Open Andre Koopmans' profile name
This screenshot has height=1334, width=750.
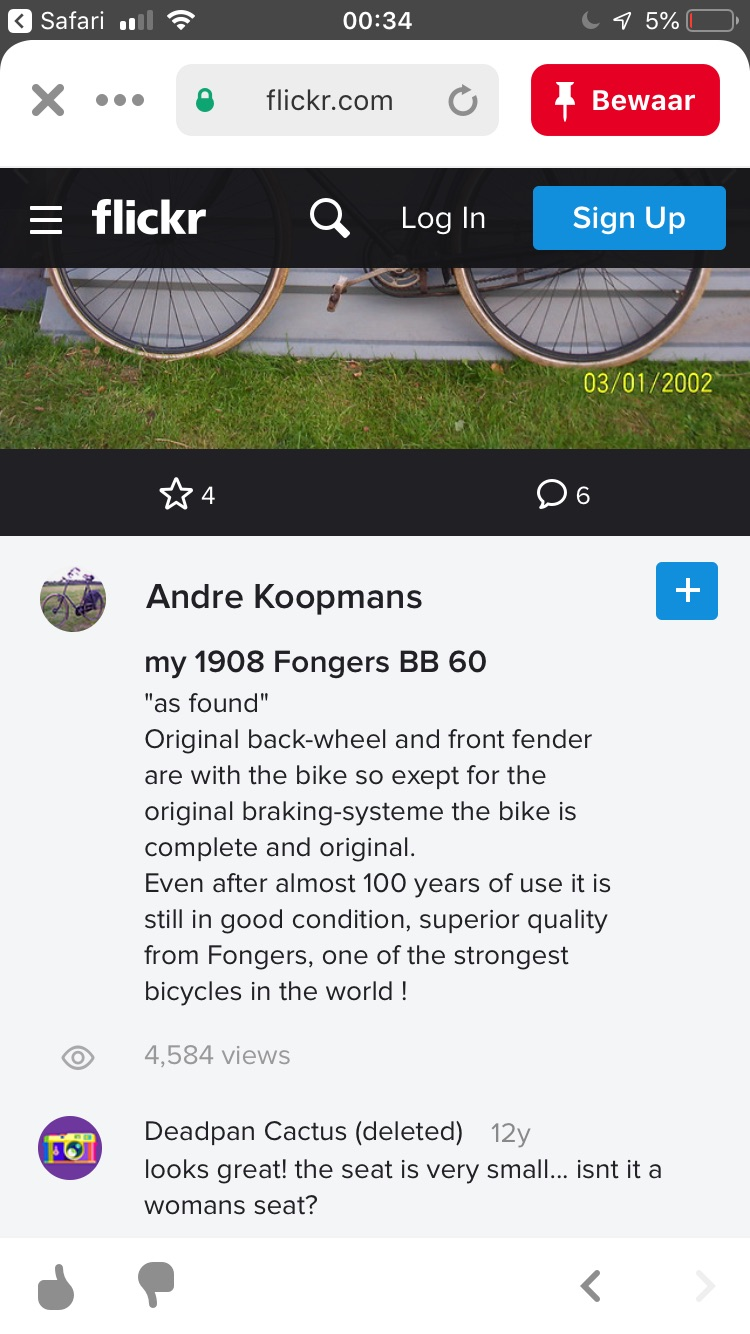tap(284, 597)
